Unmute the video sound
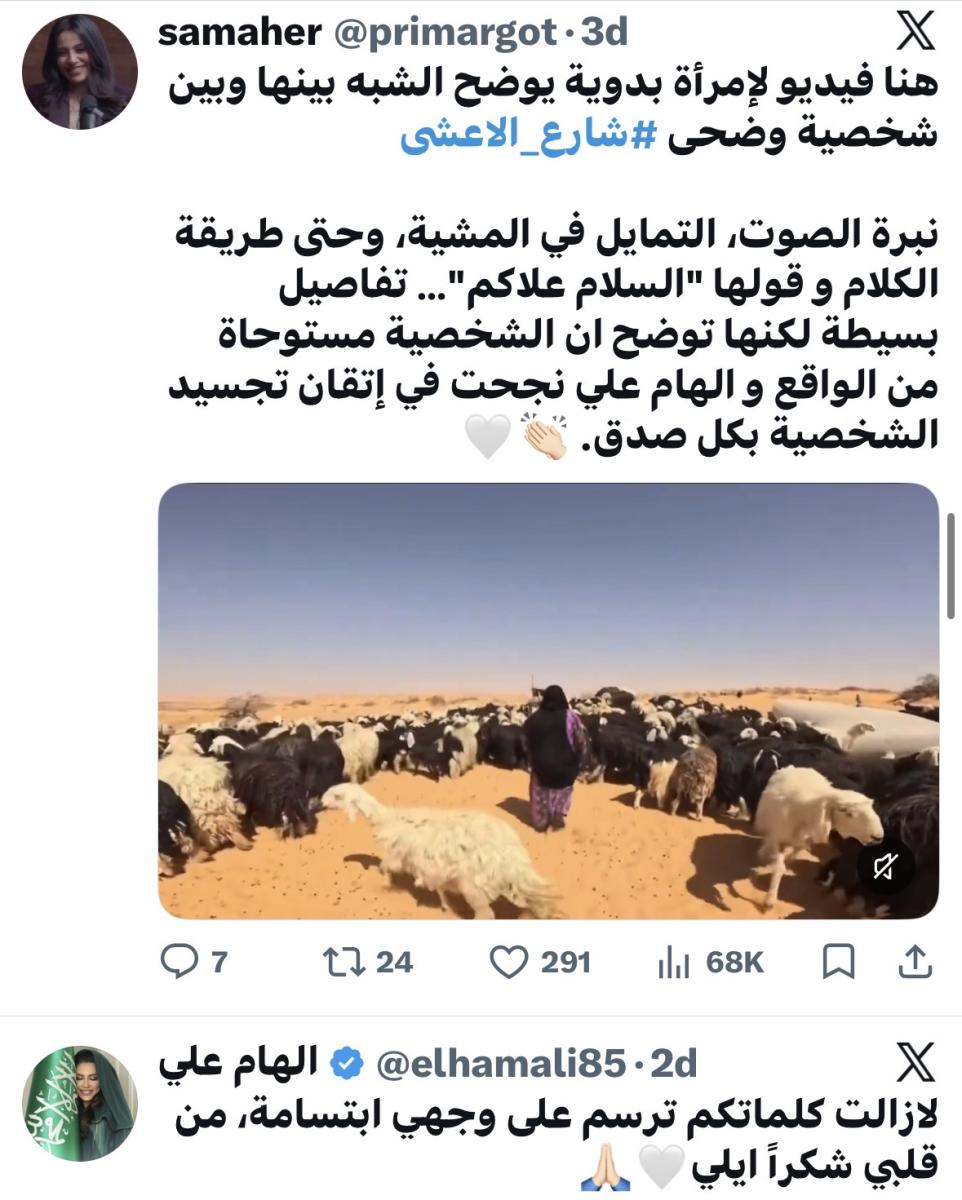 coord(884,867)
